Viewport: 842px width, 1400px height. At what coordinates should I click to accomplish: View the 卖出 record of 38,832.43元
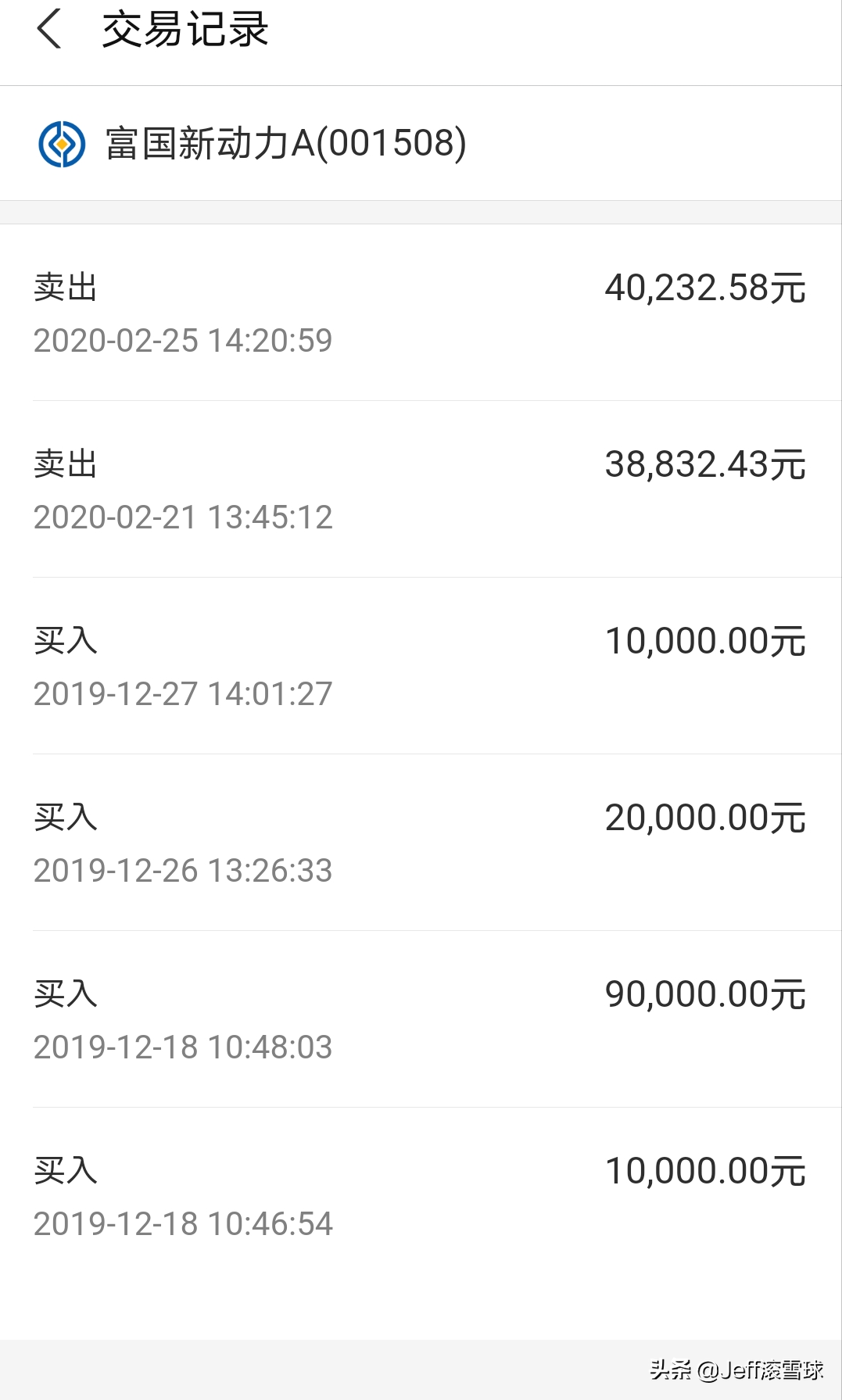tap(421, 489)
